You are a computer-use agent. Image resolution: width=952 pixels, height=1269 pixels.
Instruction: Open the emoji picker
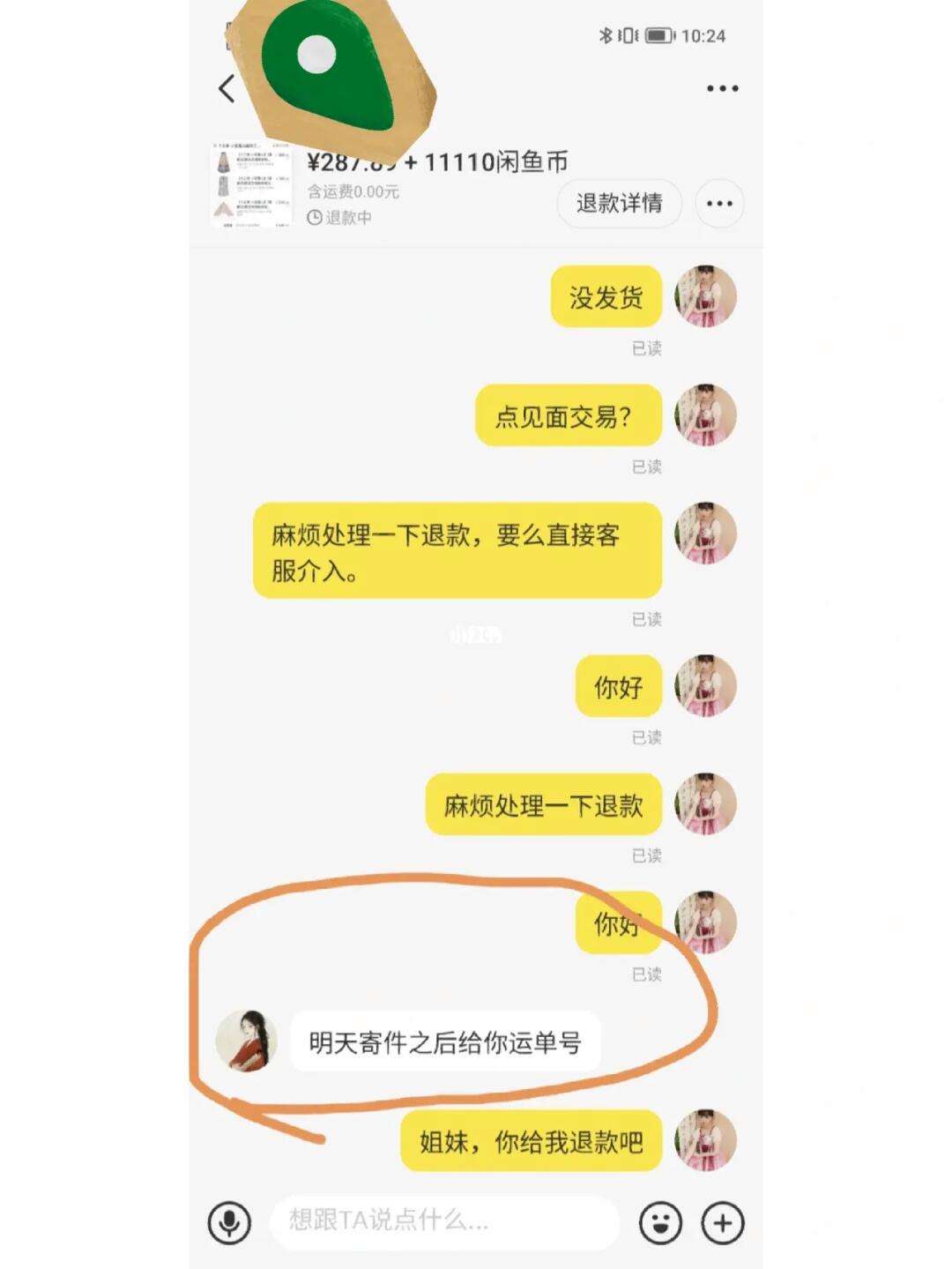pos(660,1222)
